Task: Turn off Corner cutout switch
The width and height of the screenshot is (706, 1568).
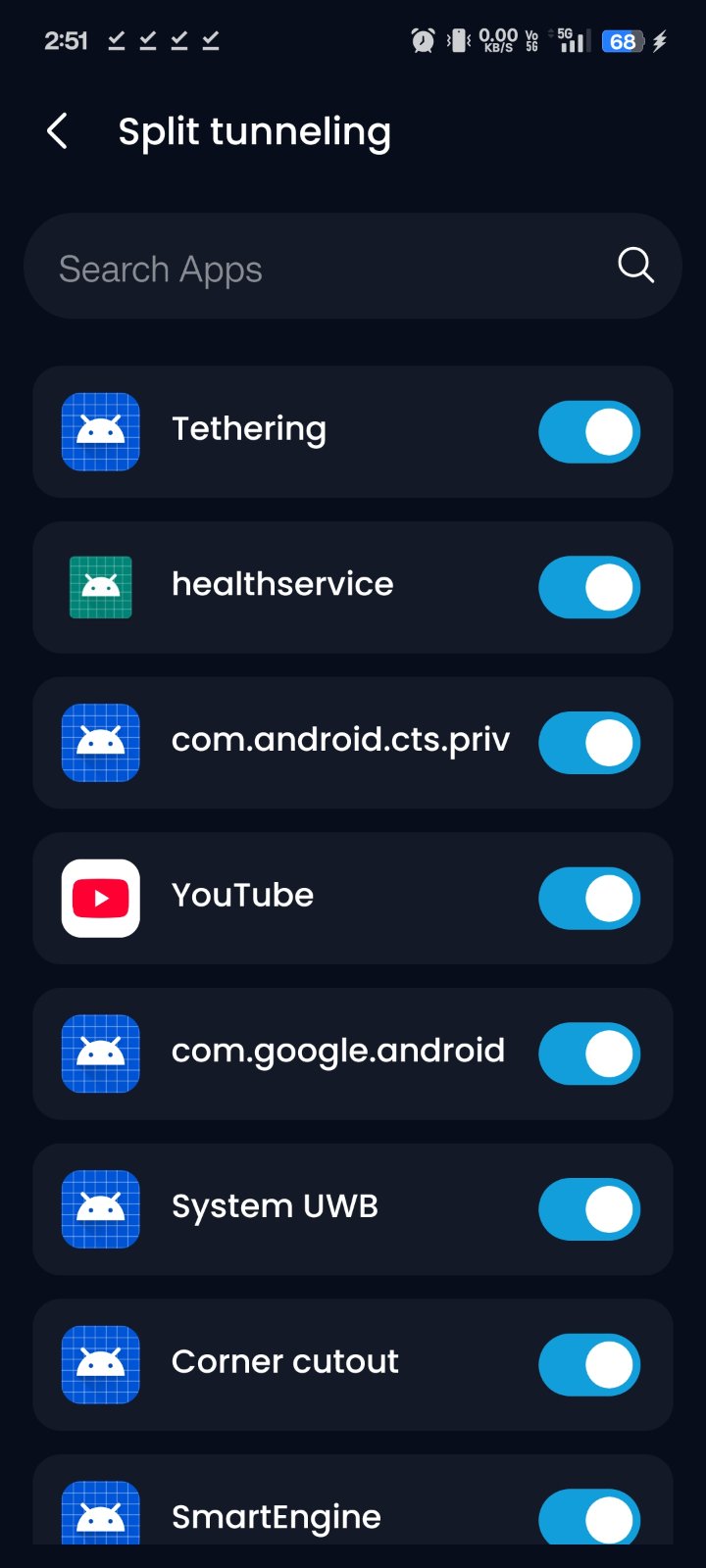Action: [589, 1364]
